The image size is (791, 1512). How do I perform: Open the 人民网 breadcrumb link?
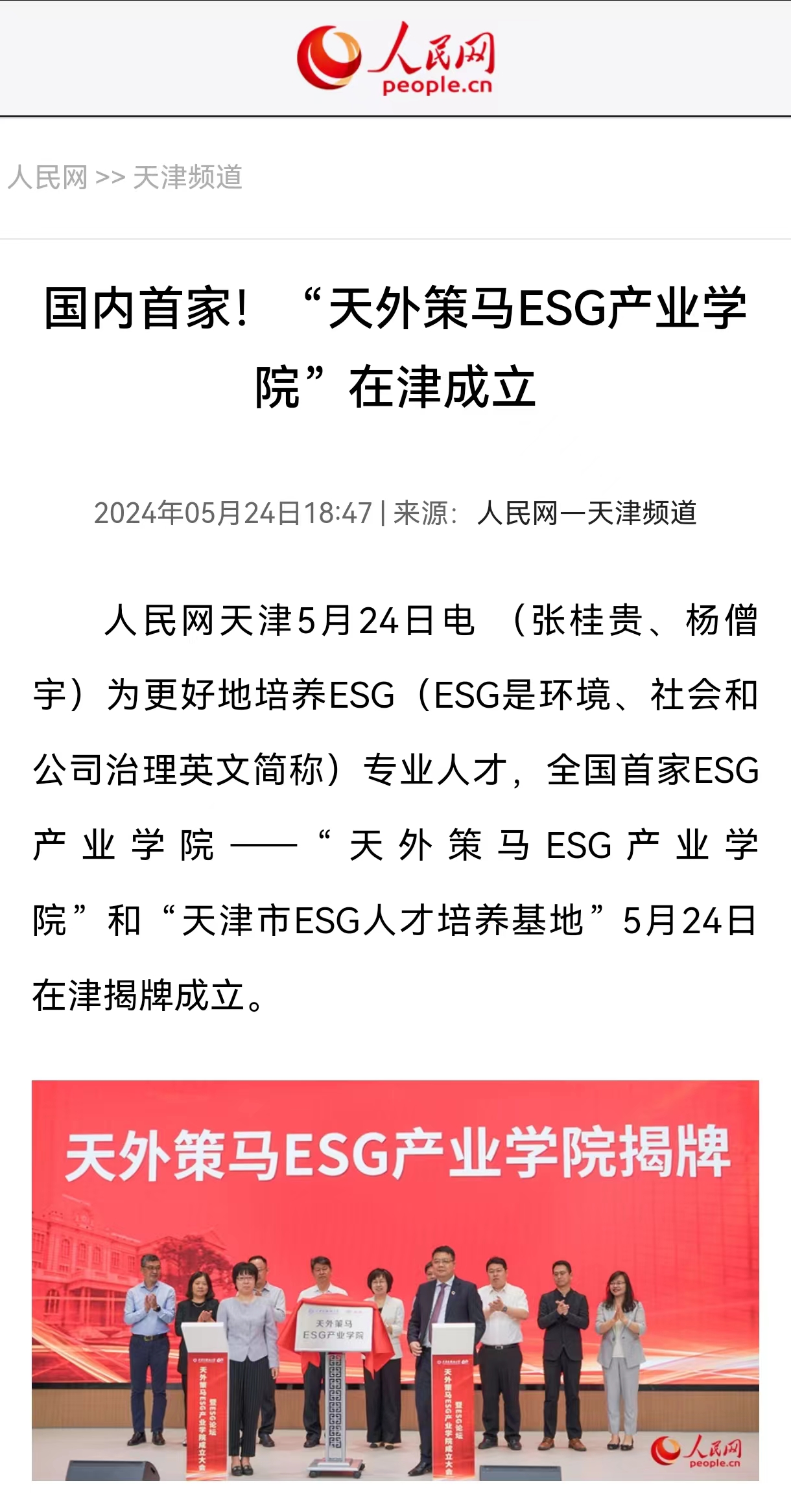click(x=47, y=178)
